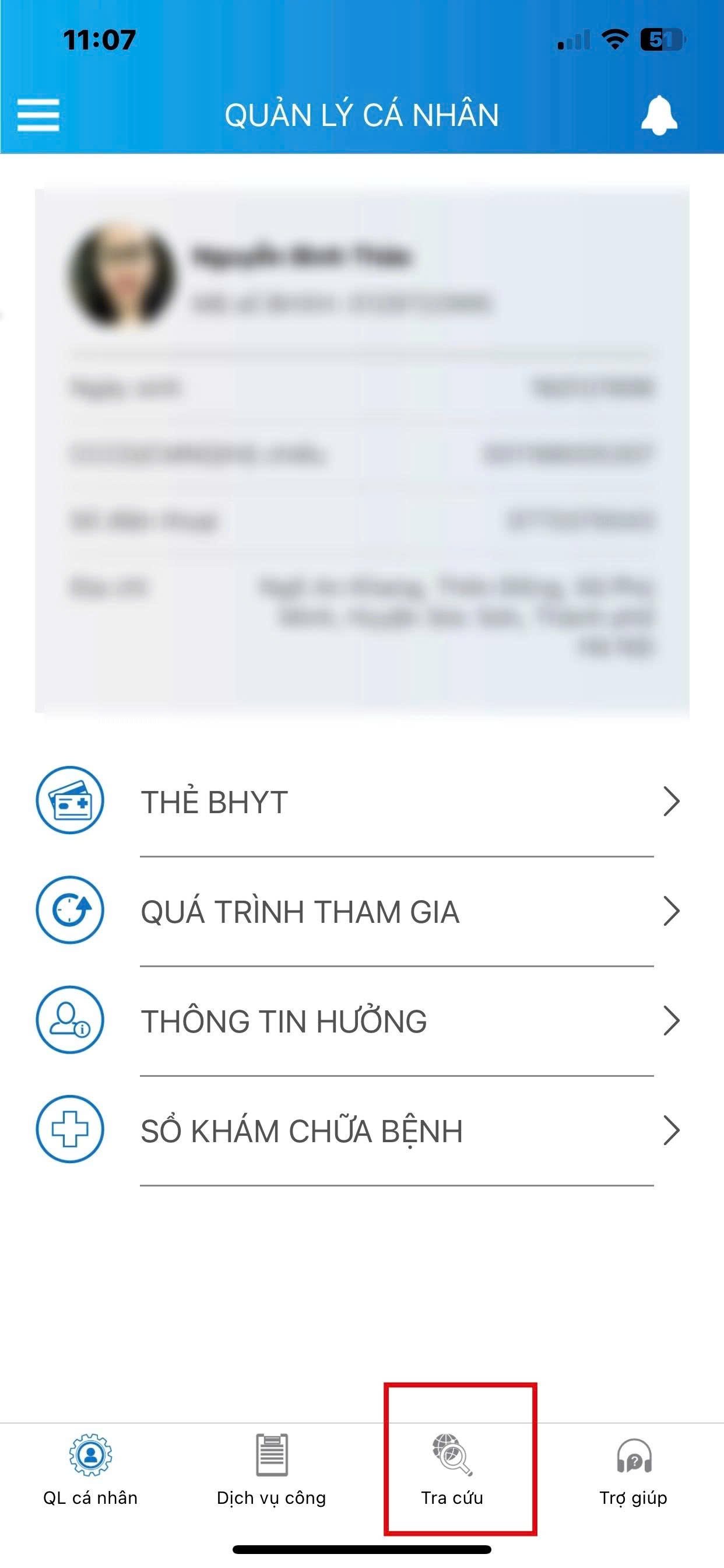This screenshot has width=724, height=1568.
Task: Go to the Tra cứu tab
Action: point(452,1469)
